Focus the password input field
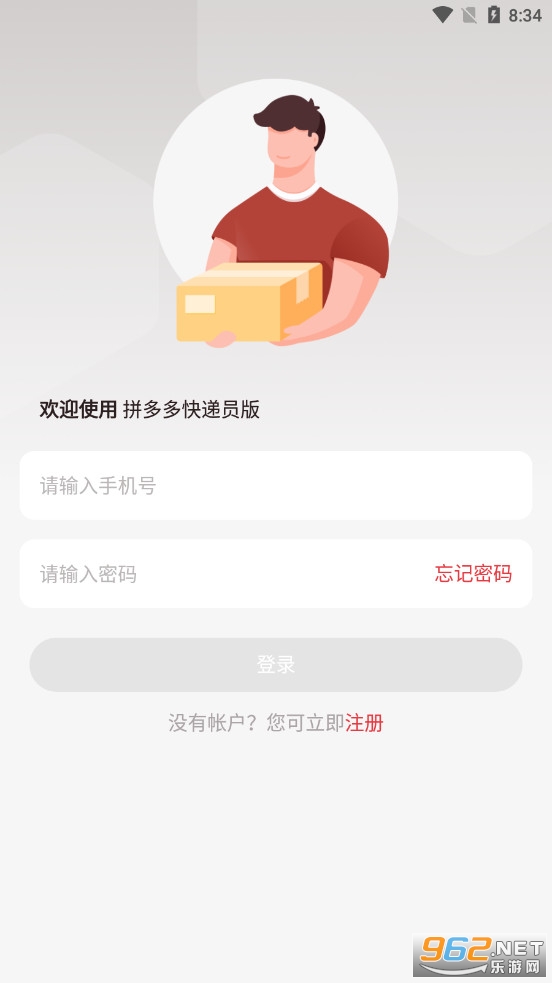The width and height of the screenshot is (552, 983). pyautogui.click(x=226, y=574)
